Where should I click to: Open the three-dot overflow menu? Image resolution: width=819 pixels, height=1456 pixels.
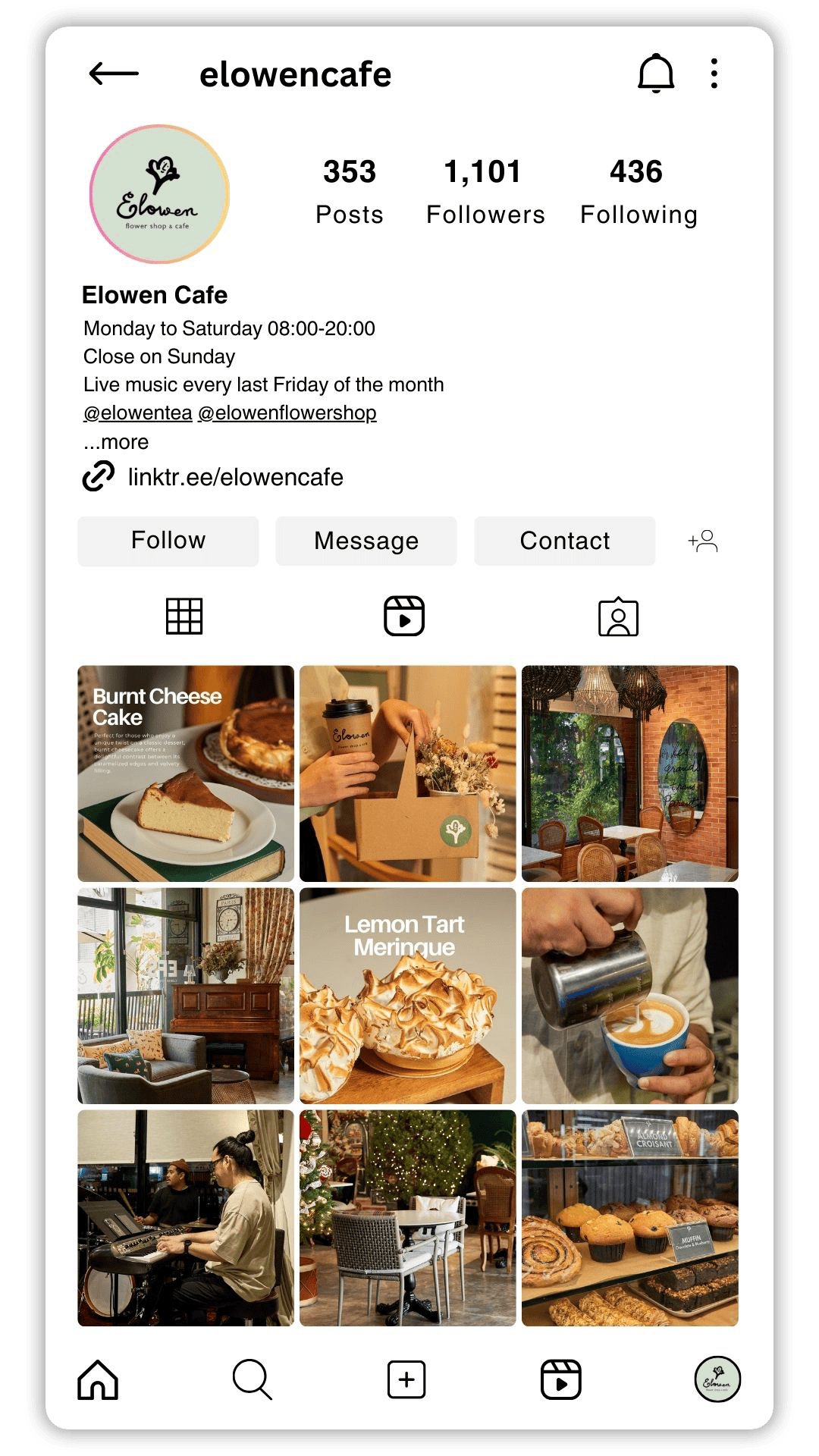click(x=714, y=74)
